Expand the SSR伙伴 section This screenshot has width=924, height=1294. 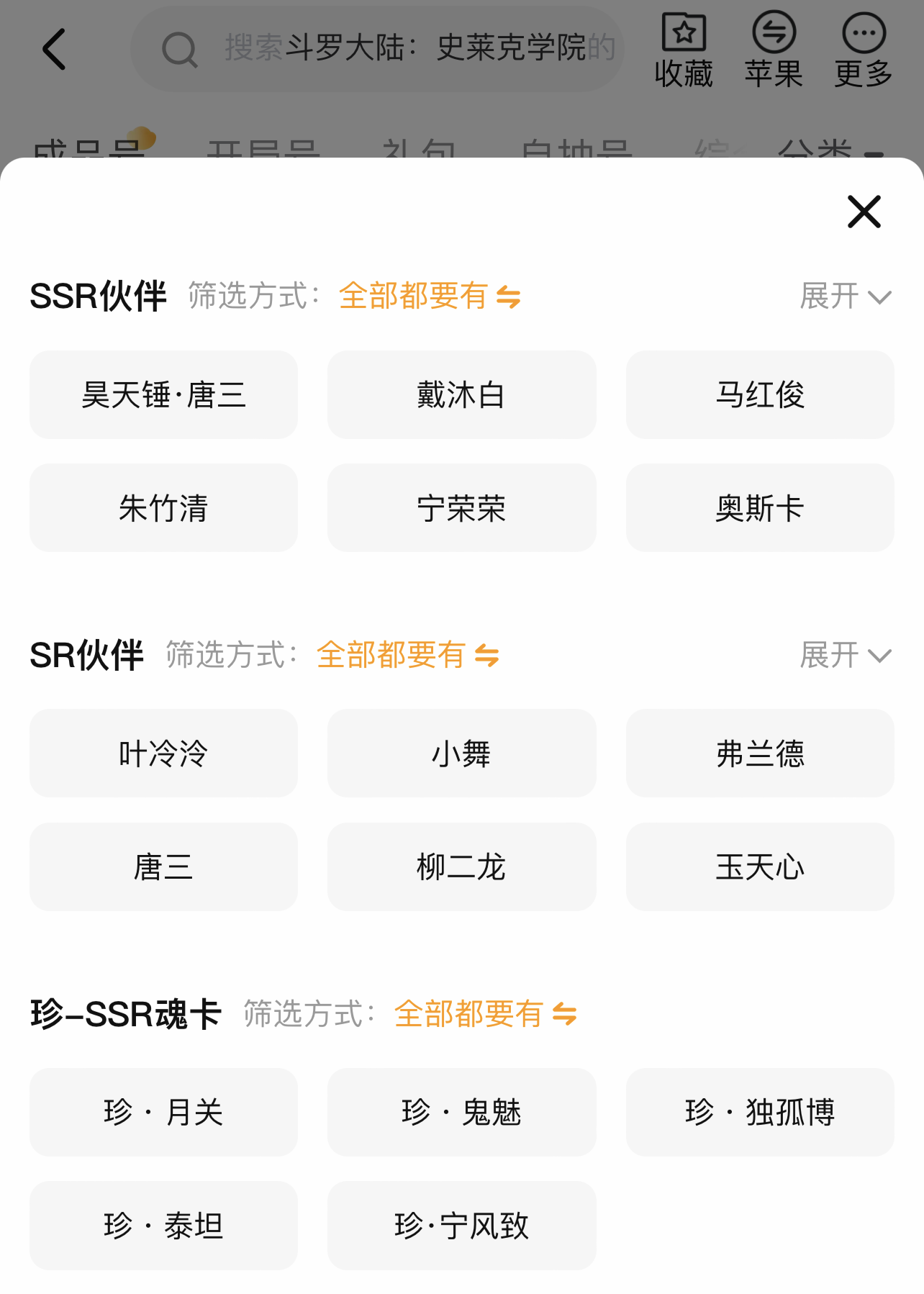pyautogui.click(x=846, y=296)
